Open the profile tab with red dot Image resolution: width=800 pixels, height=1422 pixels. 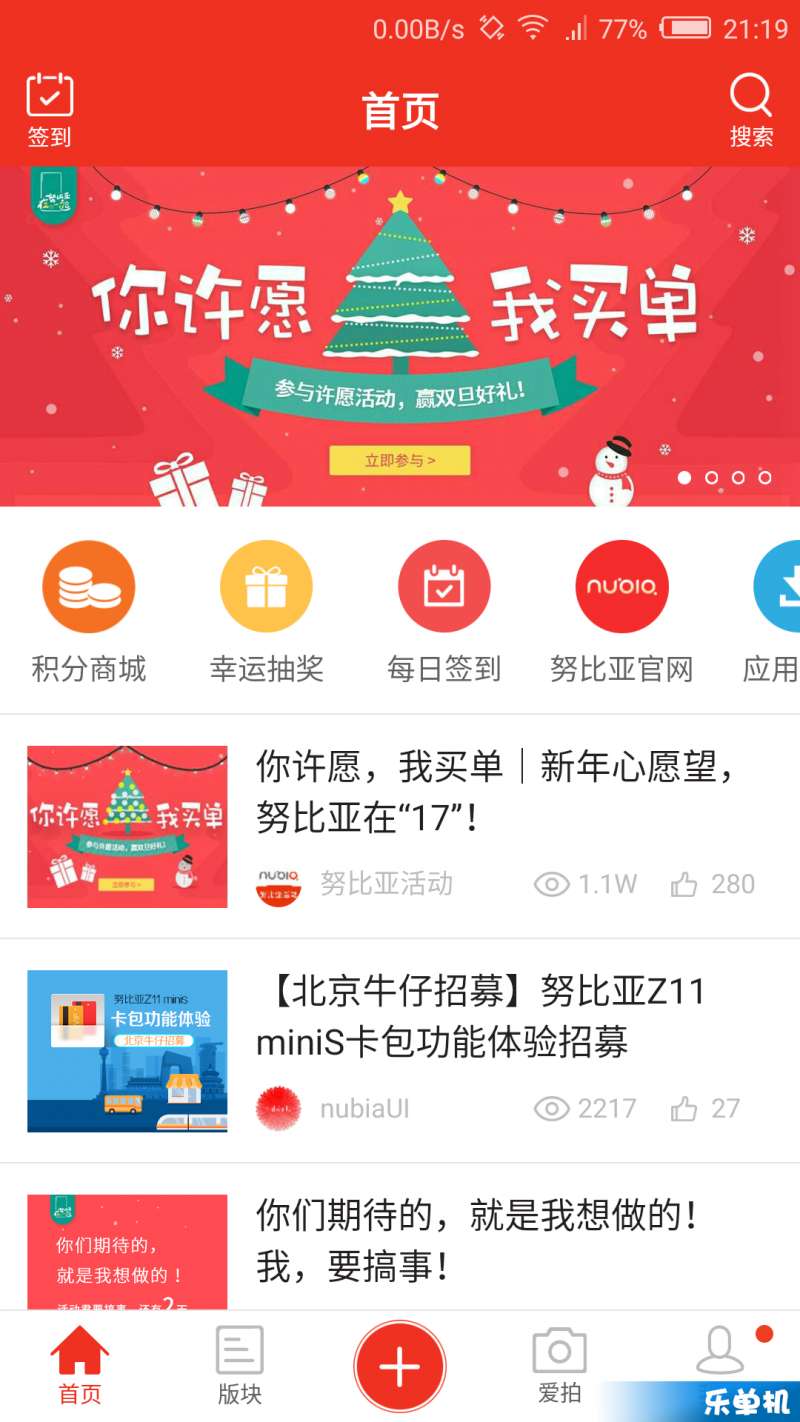coord(720,1352)
